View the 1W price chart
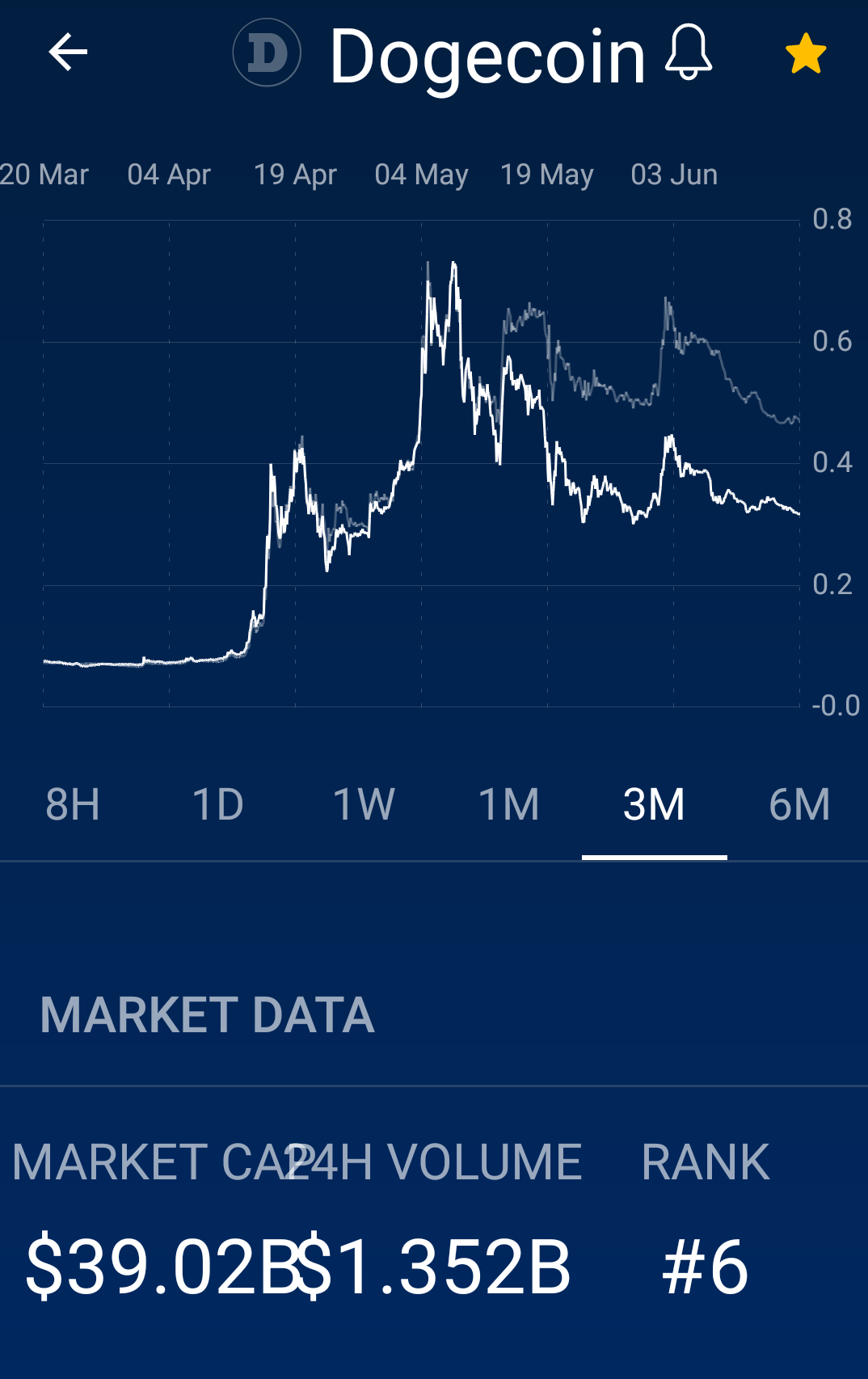 pyautogui.click(x=363, y=803)
